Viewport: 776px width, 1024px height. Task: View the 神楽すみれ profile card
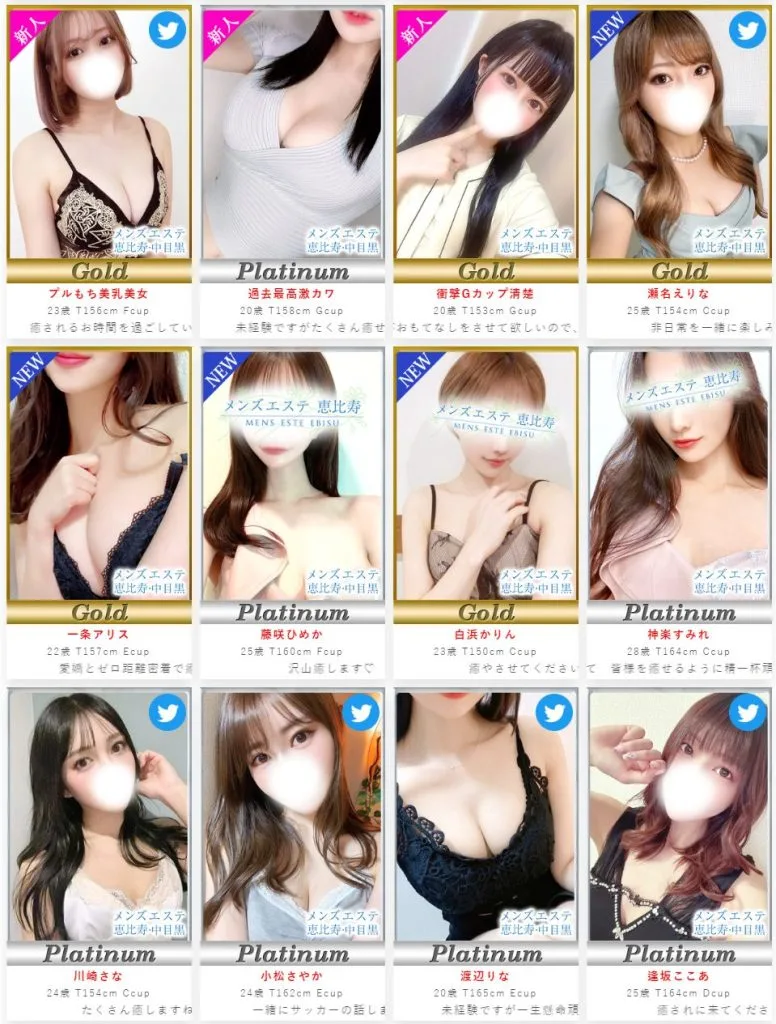point(679,480)
